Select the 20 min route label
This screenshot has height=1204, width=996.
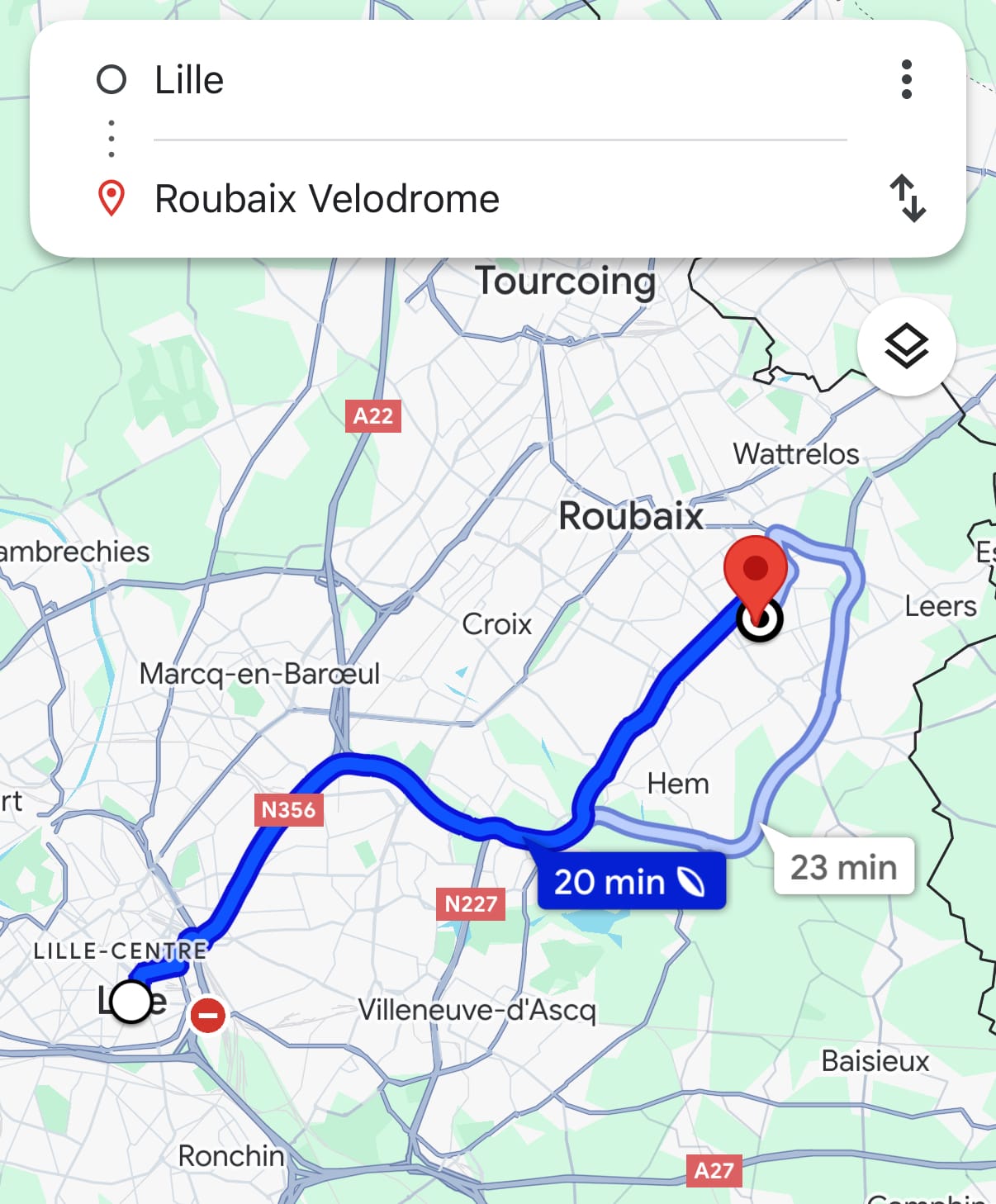pos(631,882)
